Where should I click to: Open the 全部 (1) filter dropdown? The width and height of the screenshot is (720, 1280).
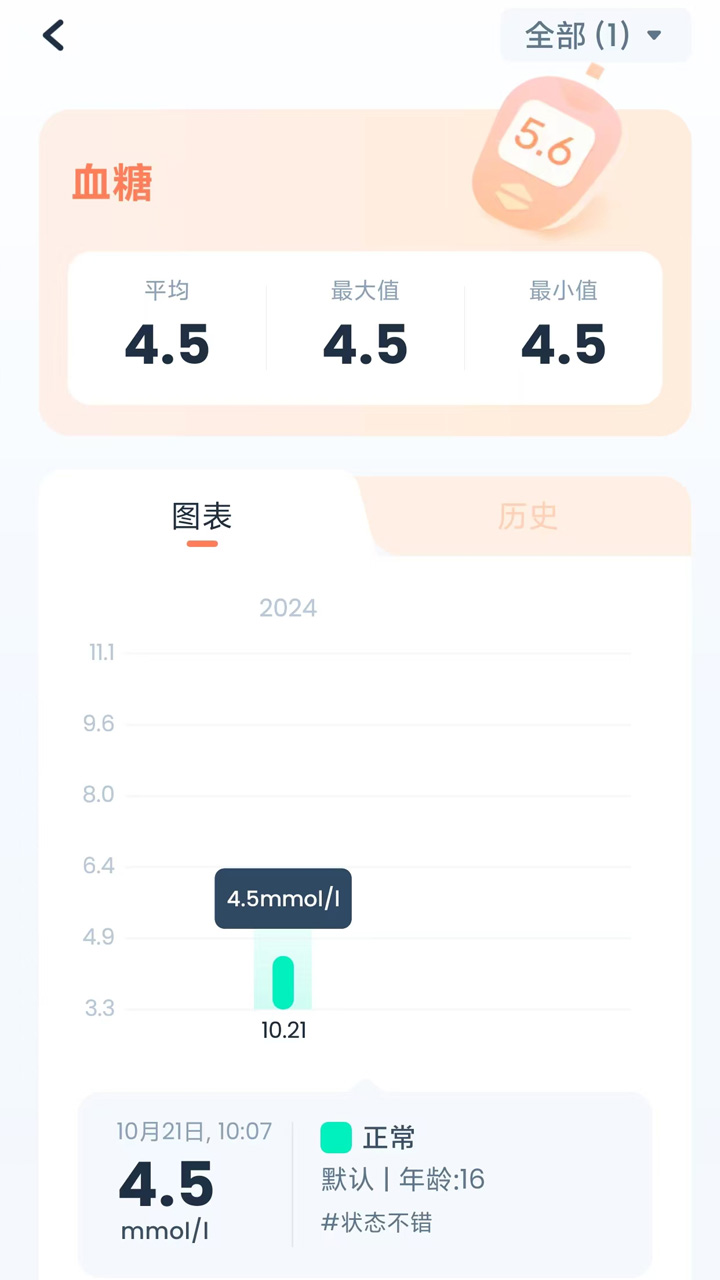pyautogui.click(x=580, y=36)
